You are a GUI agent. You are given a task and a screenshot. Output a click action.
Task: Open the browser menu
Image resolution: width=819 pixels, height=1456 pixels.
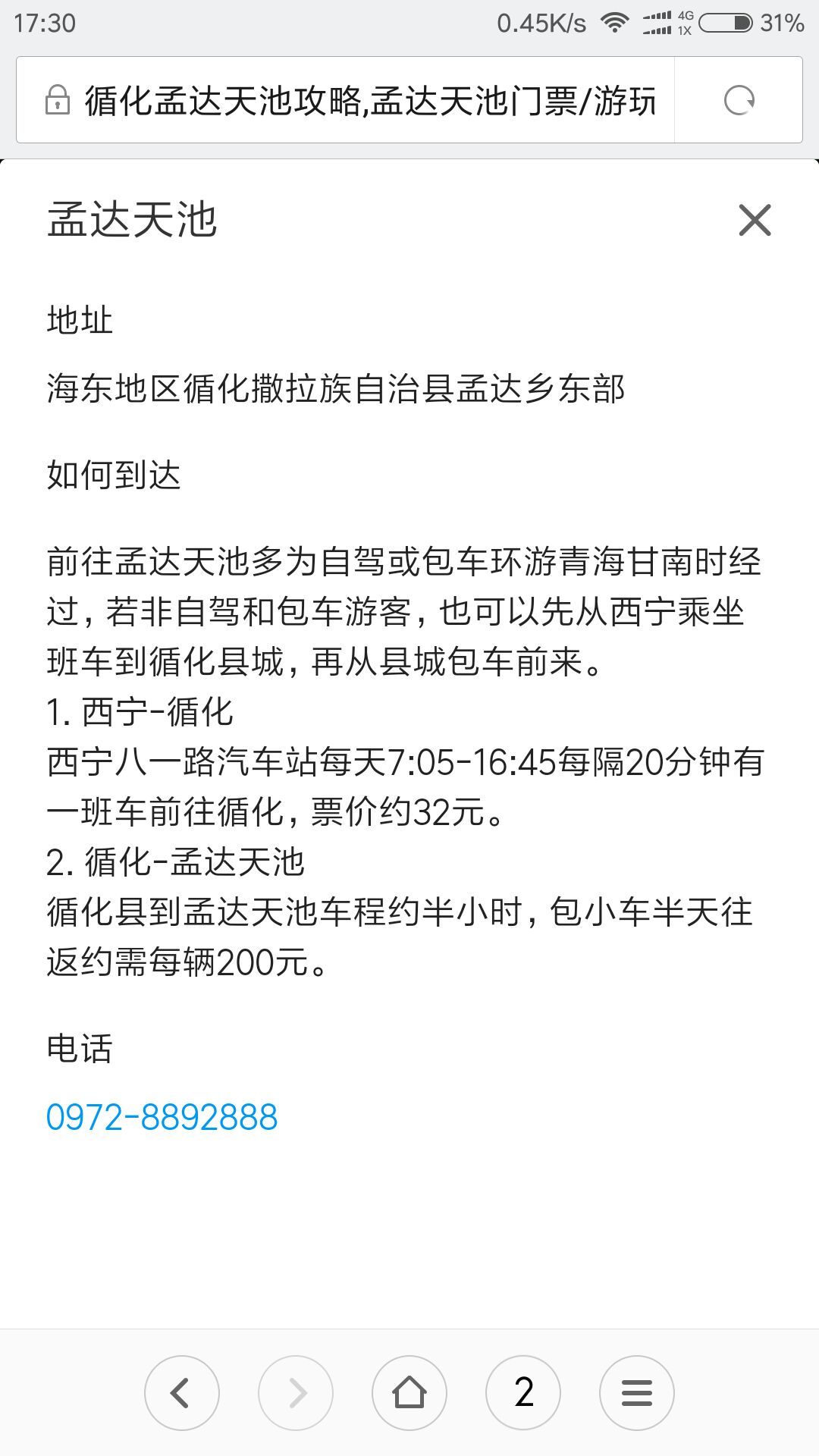click(637, 1393)
